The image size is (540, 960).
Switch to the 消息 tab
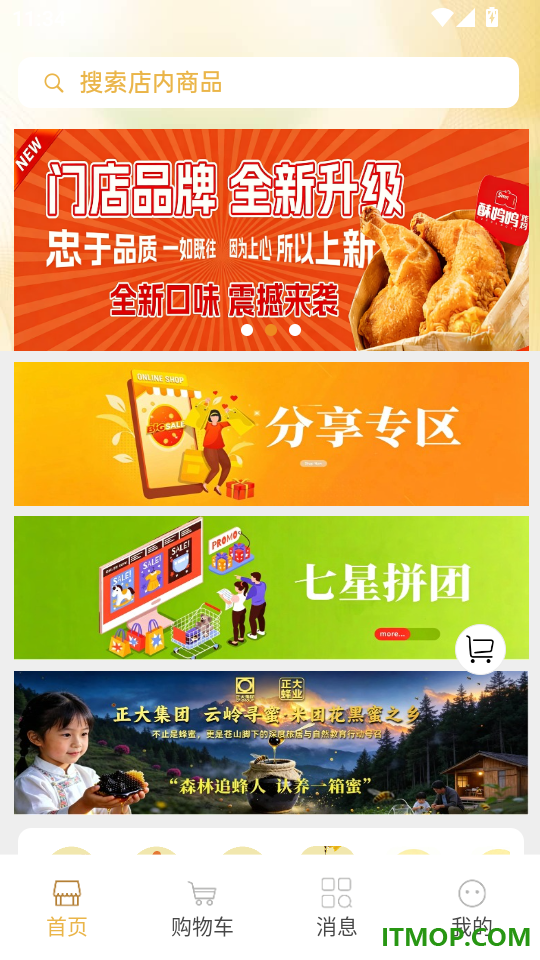[x=337, y=909]
